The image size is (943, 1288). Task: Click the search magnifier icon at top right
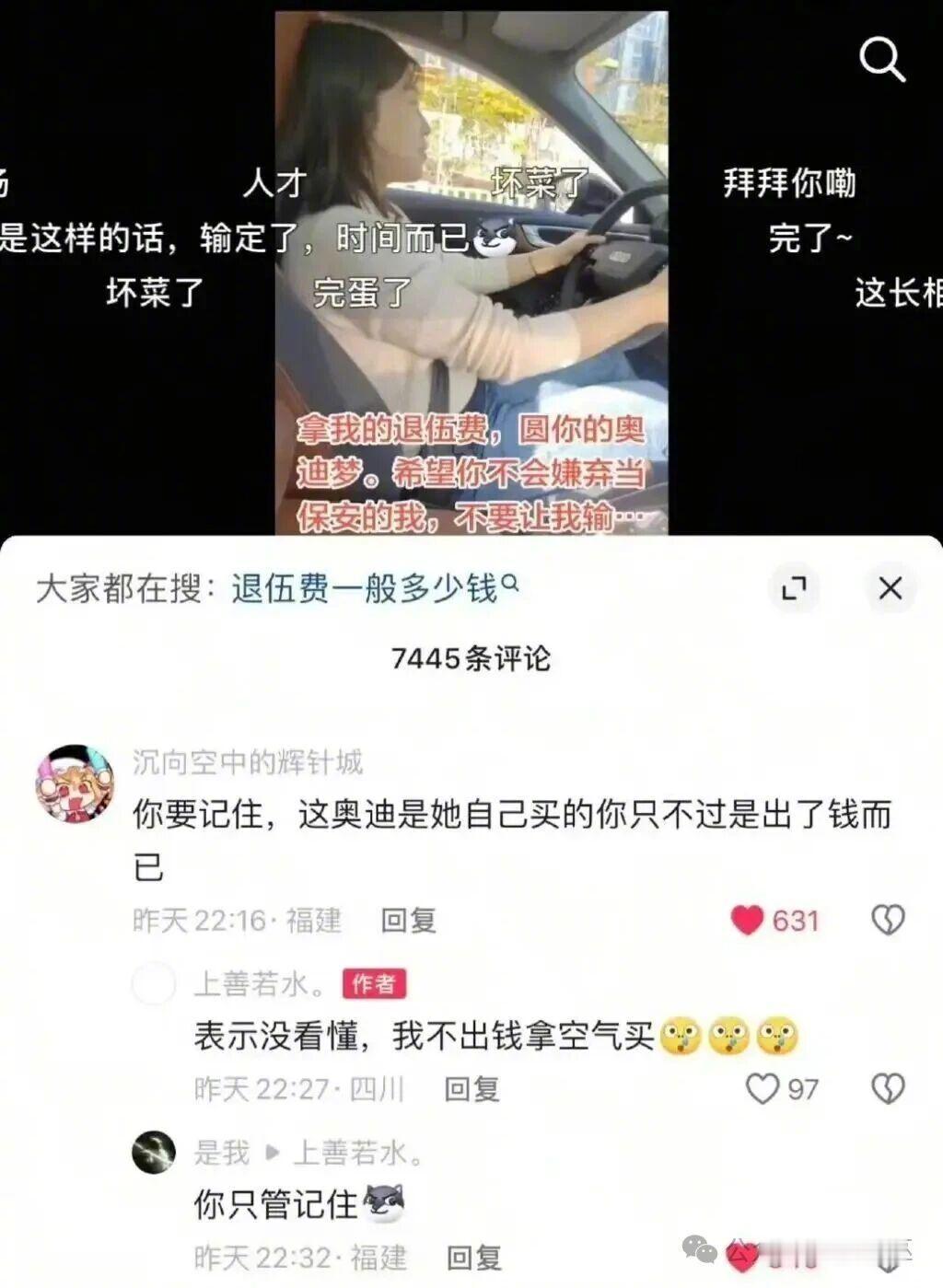point(883,59)
